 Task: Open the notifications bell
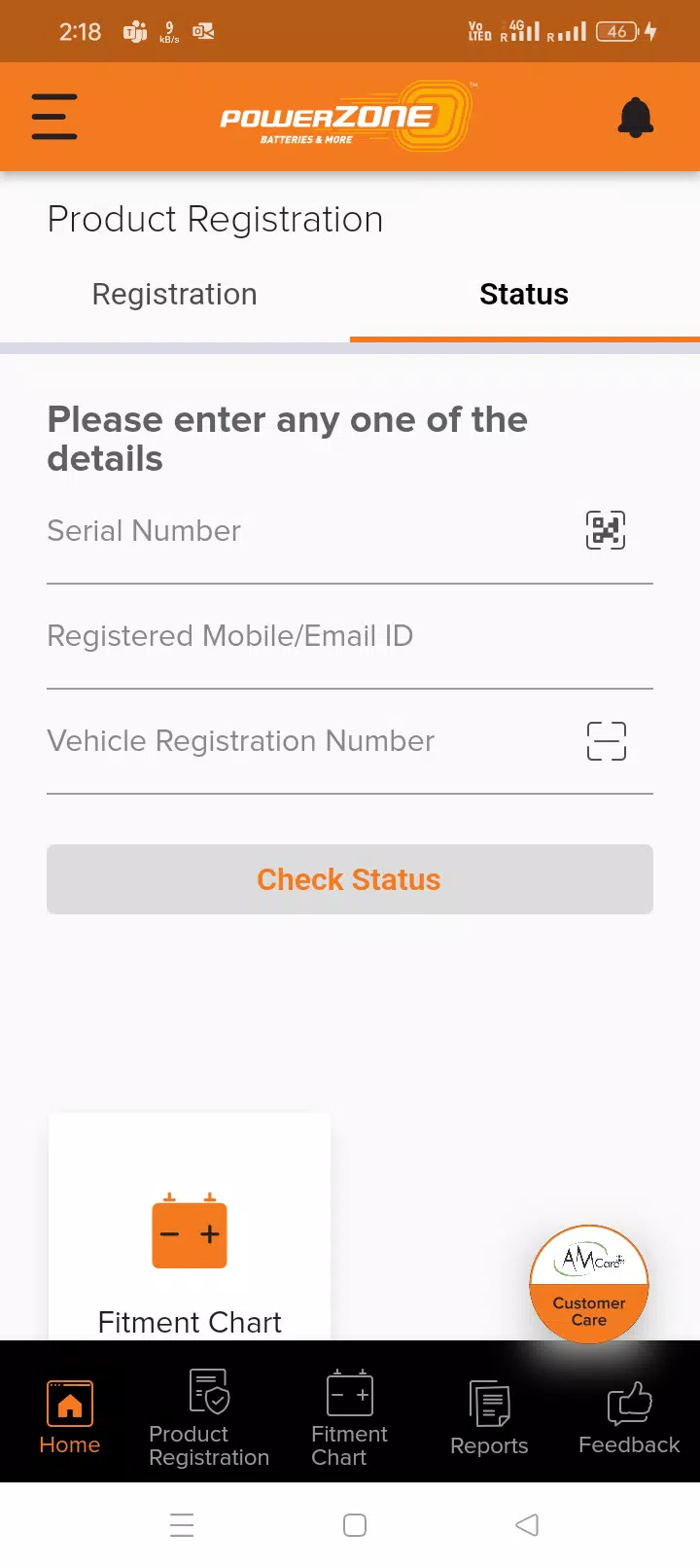pos(636,118)
